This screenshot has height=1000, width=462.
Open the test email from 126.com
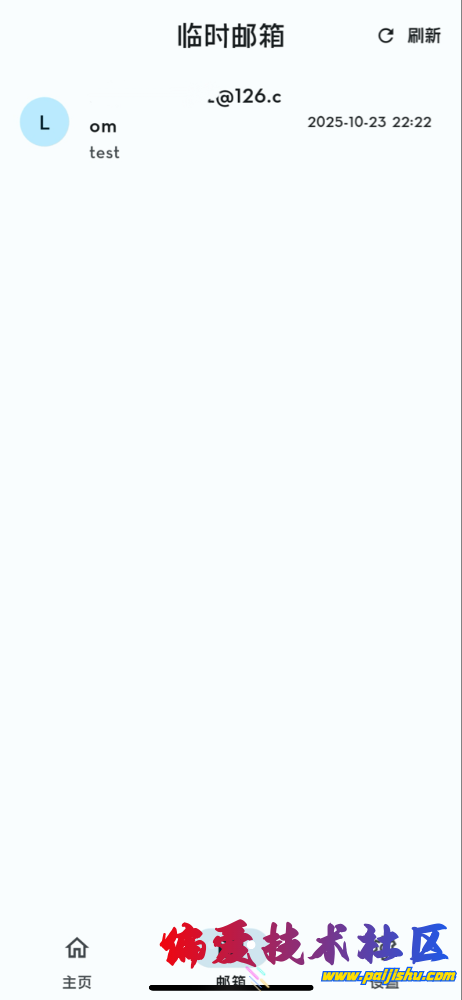pos(231,122)
